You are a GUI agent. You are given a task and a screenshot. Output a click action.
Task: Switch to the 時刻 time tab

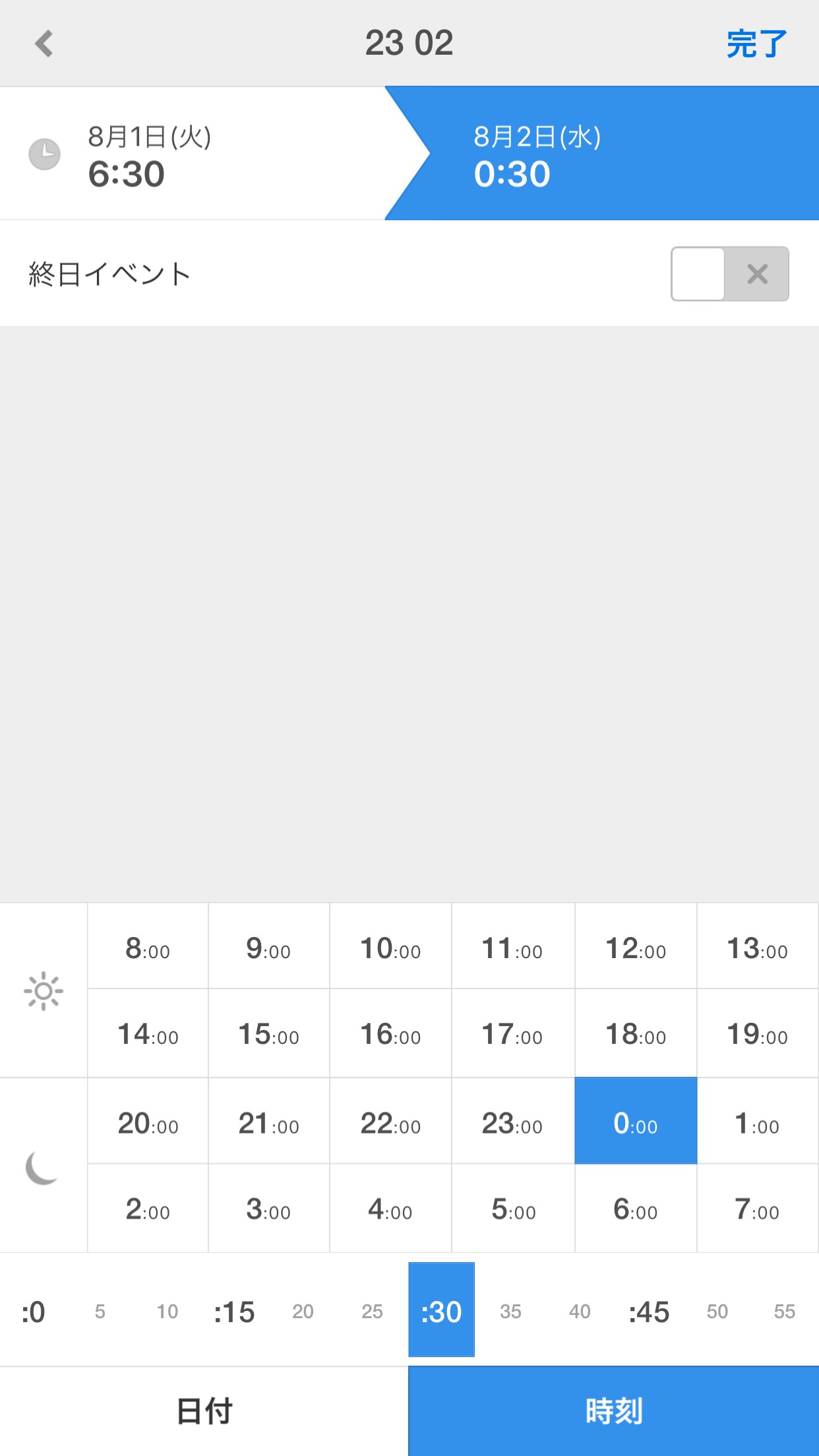pyautogui.click(x=613, y=1411)
